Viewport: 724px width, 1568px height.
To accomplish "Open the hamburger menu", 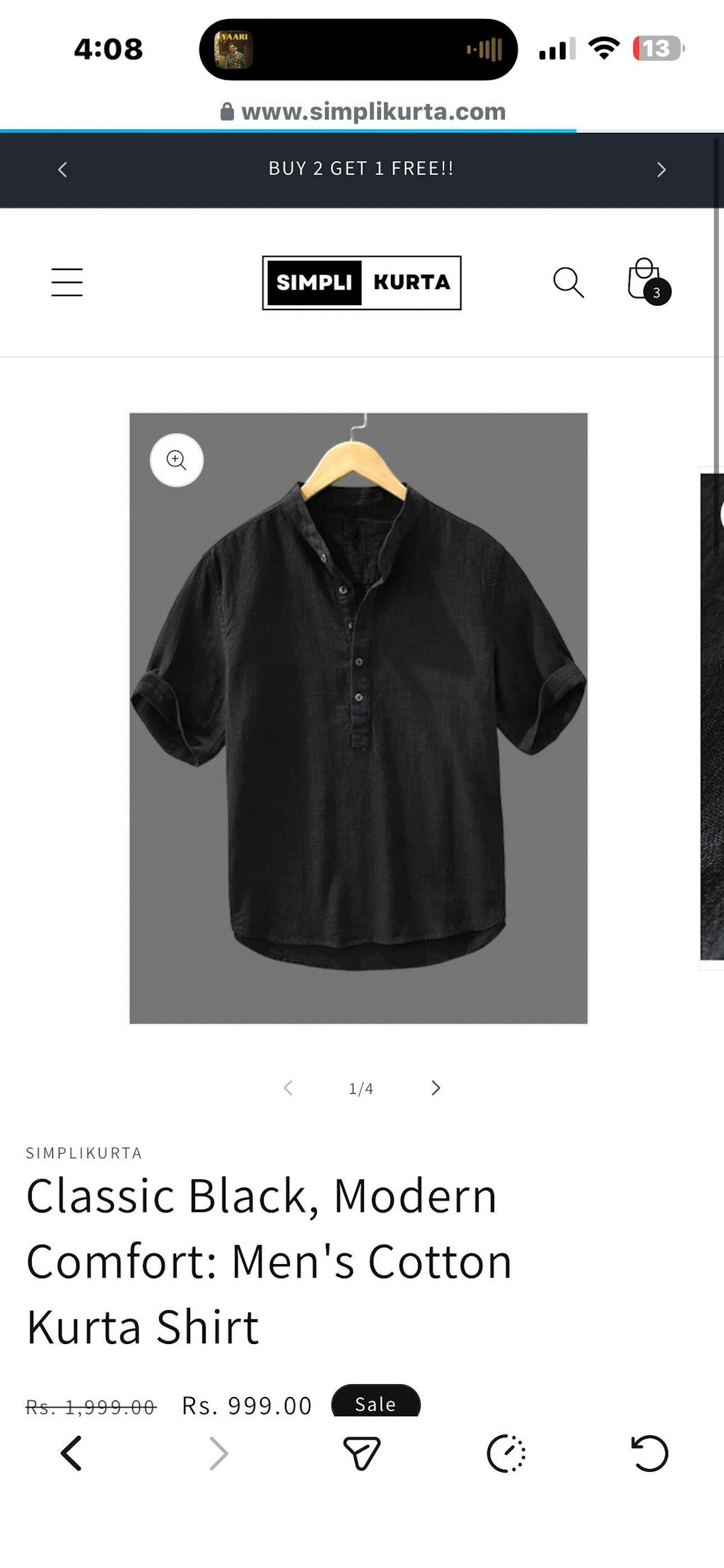I will coord(67,283).
